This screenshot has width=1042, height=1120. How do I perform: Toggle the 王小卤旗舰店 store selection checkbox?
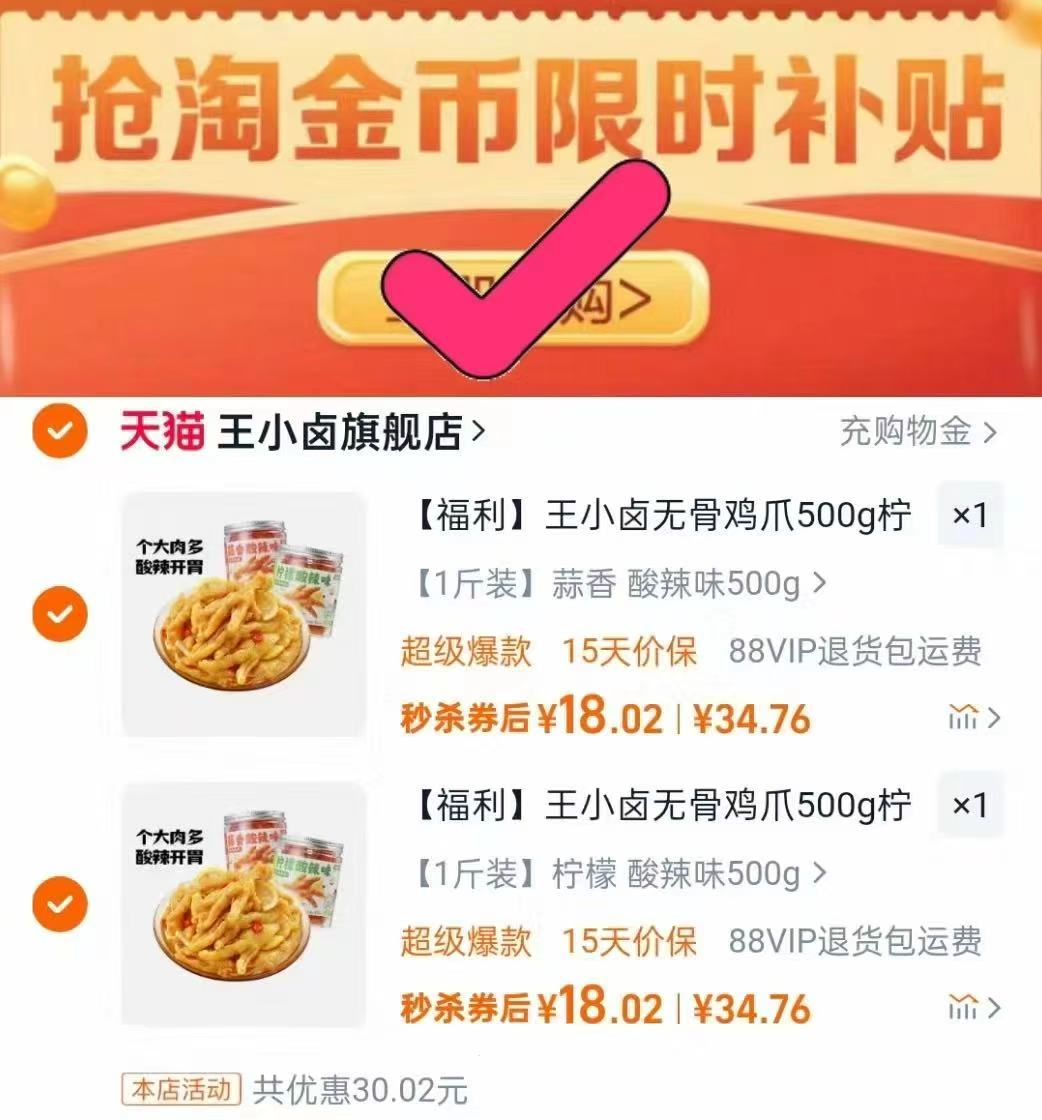[x=58, y=428]
